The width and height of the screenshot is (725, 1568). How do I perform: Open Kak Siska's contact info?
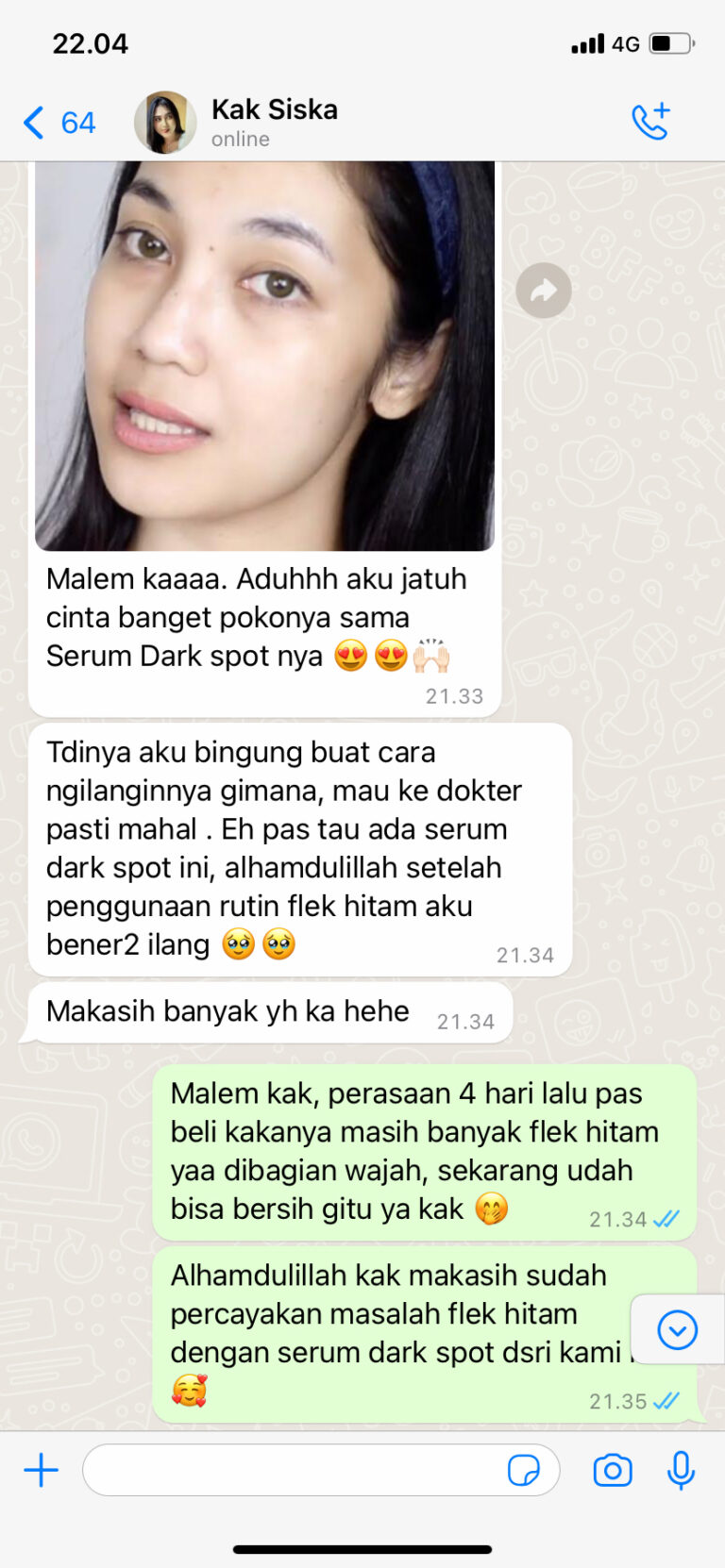274,122
